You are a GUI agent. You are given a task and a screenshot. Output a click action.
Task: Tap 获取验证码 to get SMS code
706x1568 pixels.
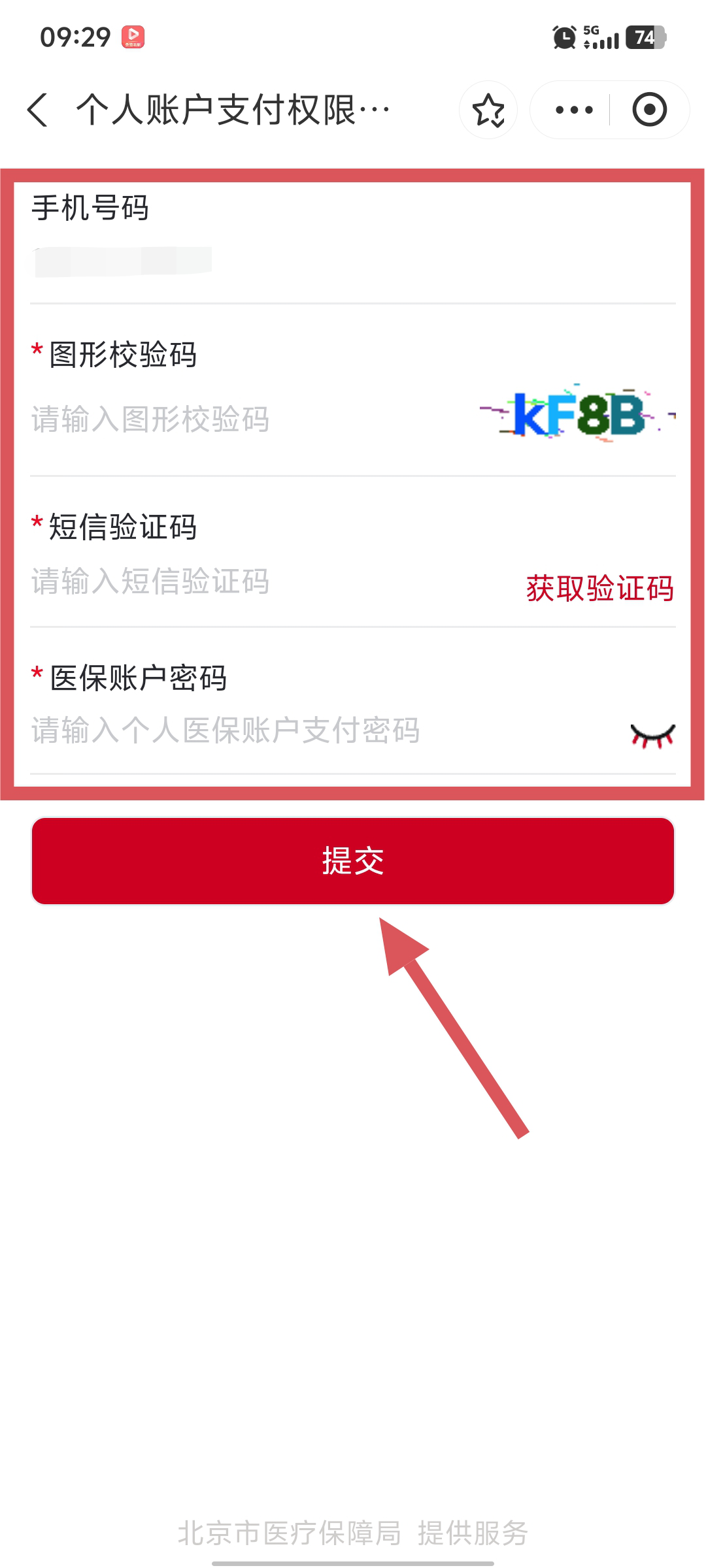tap(599, 588)
